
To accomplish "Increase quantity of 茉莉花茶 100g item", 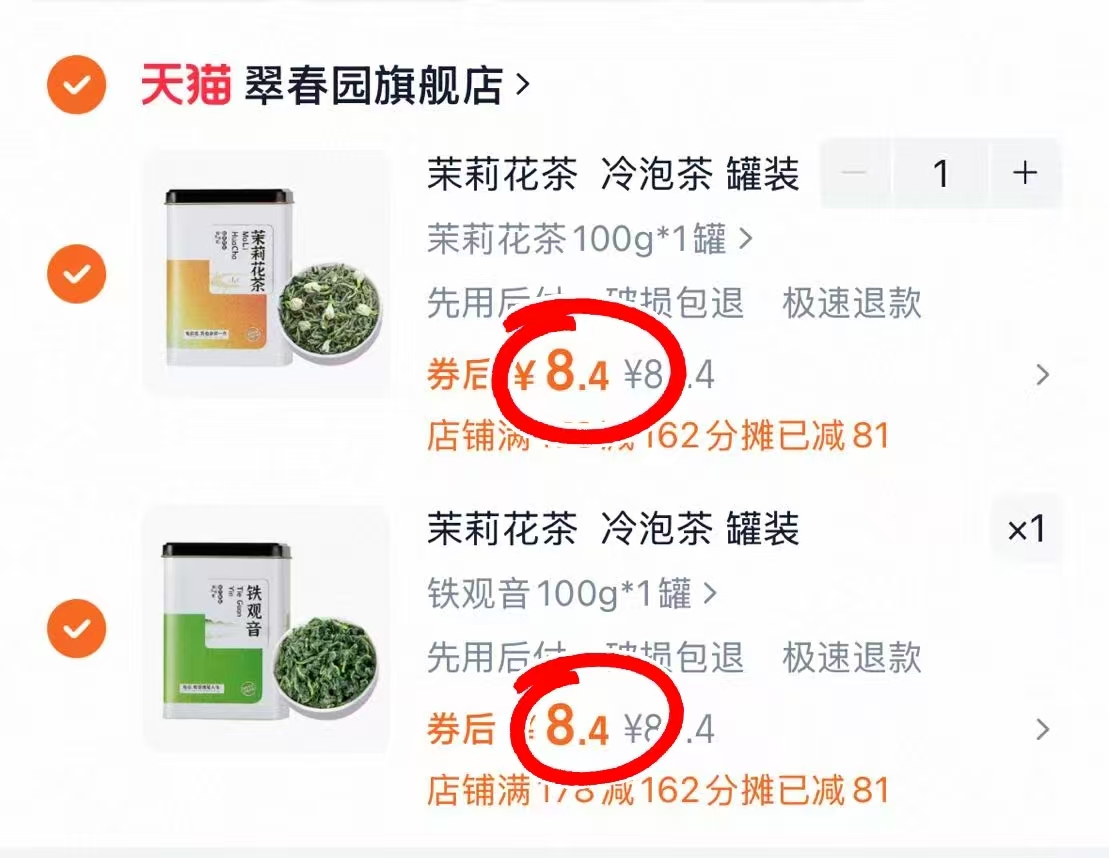I will [x=1024, y=174].
